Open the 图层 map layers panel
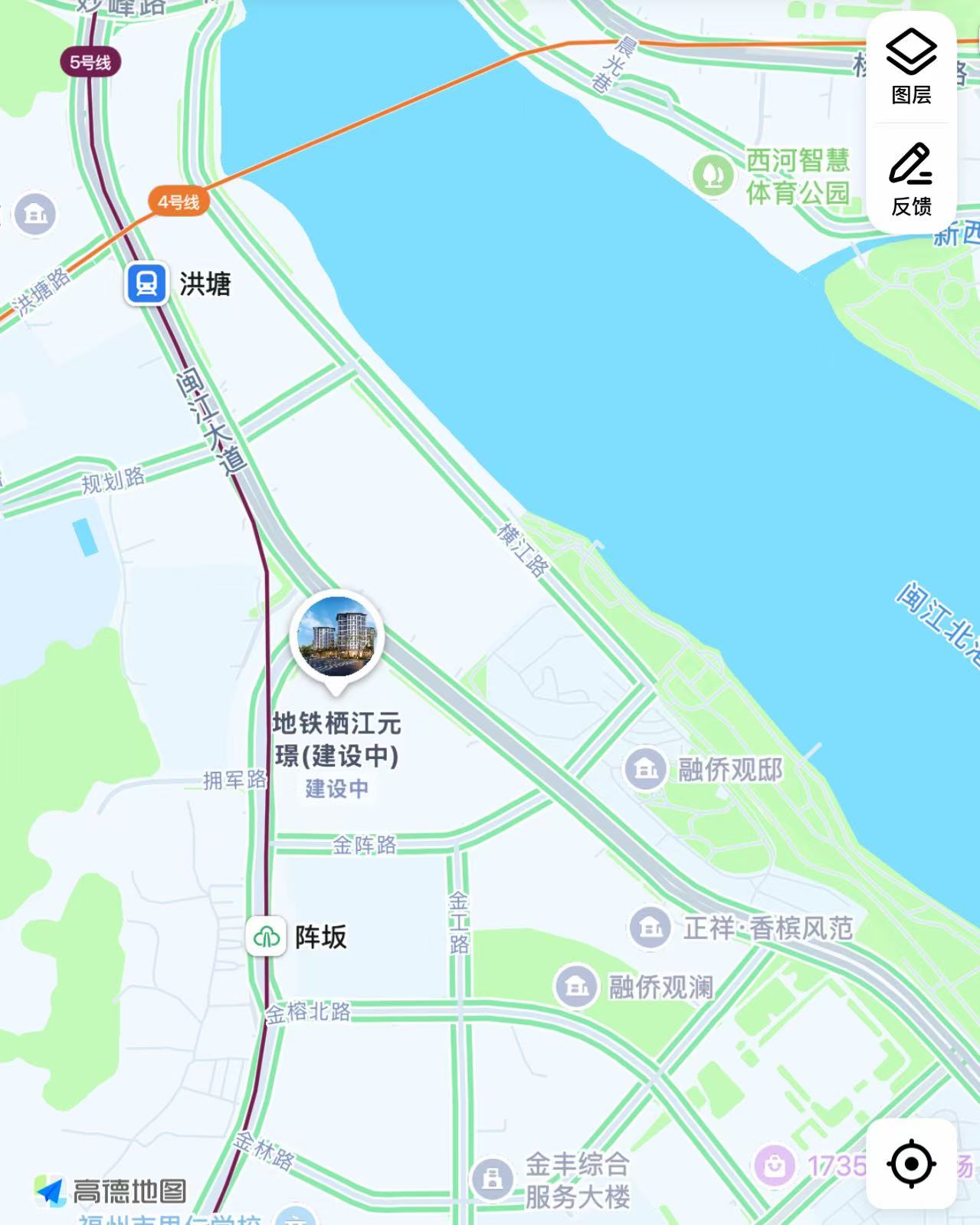The height and width of the screenshot is (1225, 980). point(911,67)
